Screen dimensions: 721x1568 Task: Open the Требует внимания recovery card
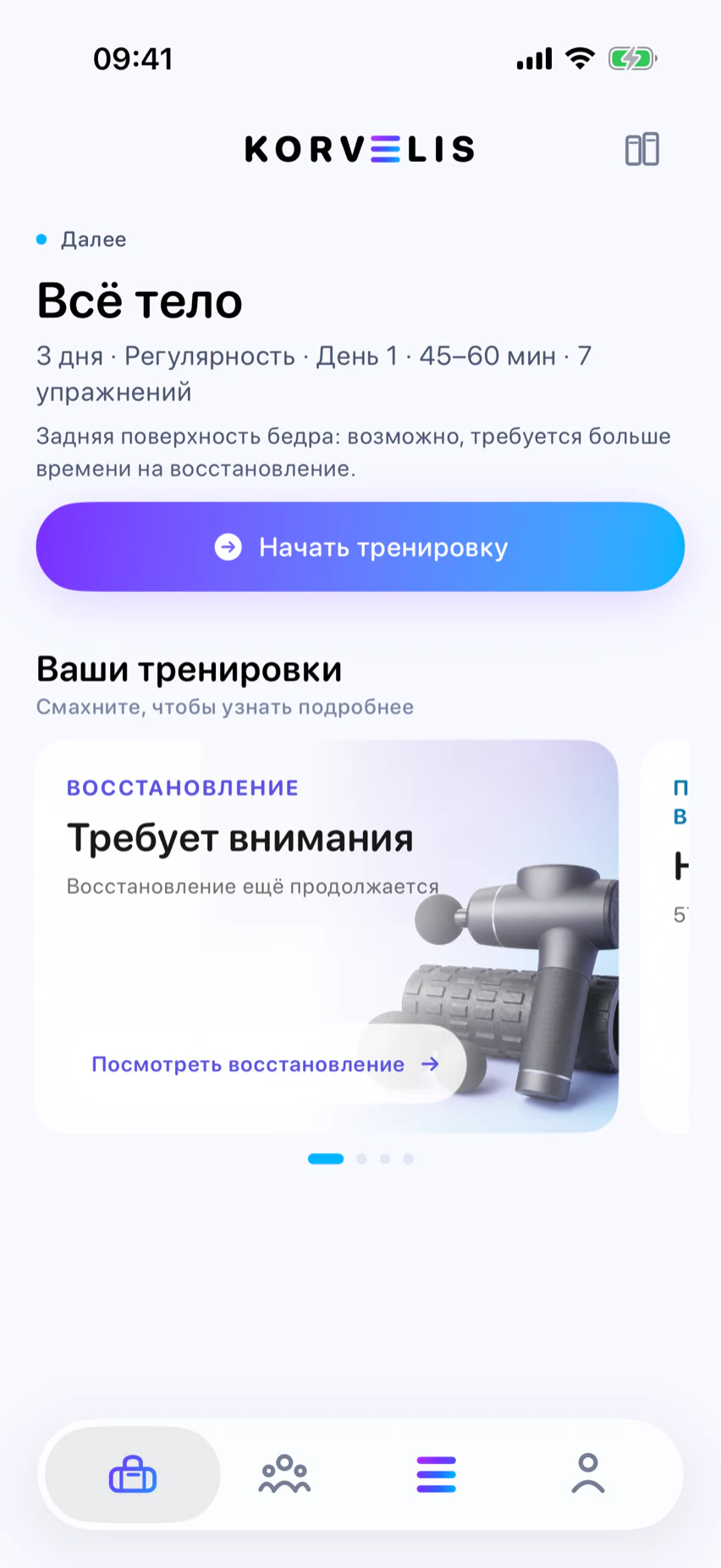click(x=327, y=936)
